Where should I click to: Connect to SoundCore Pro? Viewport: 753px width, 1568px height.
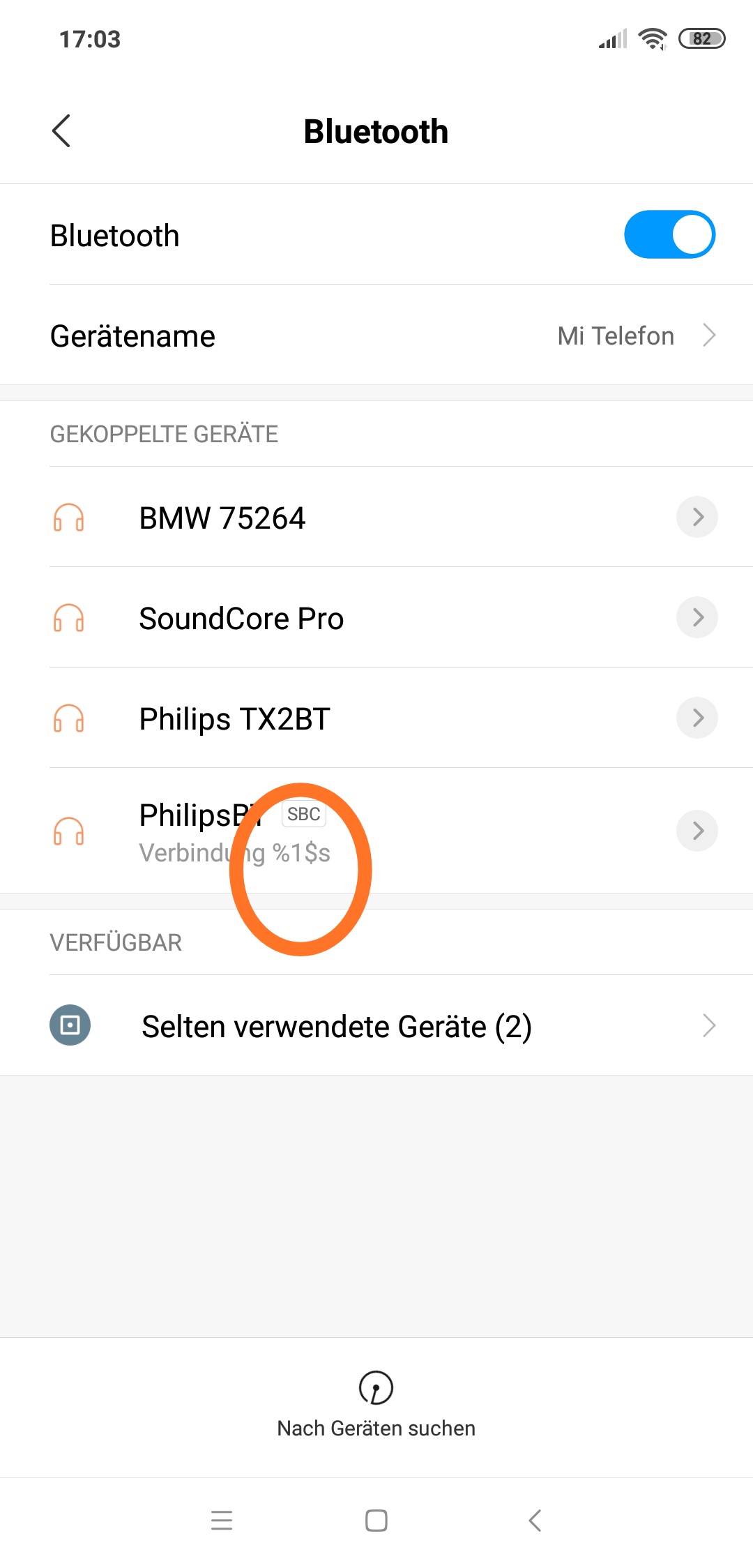376,618
